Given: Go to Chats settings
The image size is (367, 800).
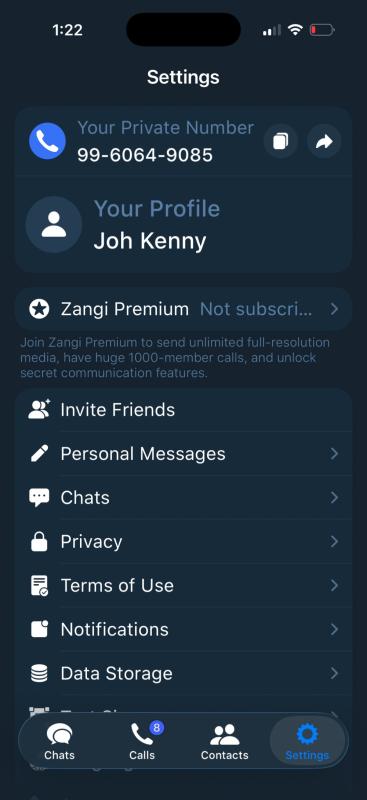Looking at the screenshot, I should (x=183, y=497).
